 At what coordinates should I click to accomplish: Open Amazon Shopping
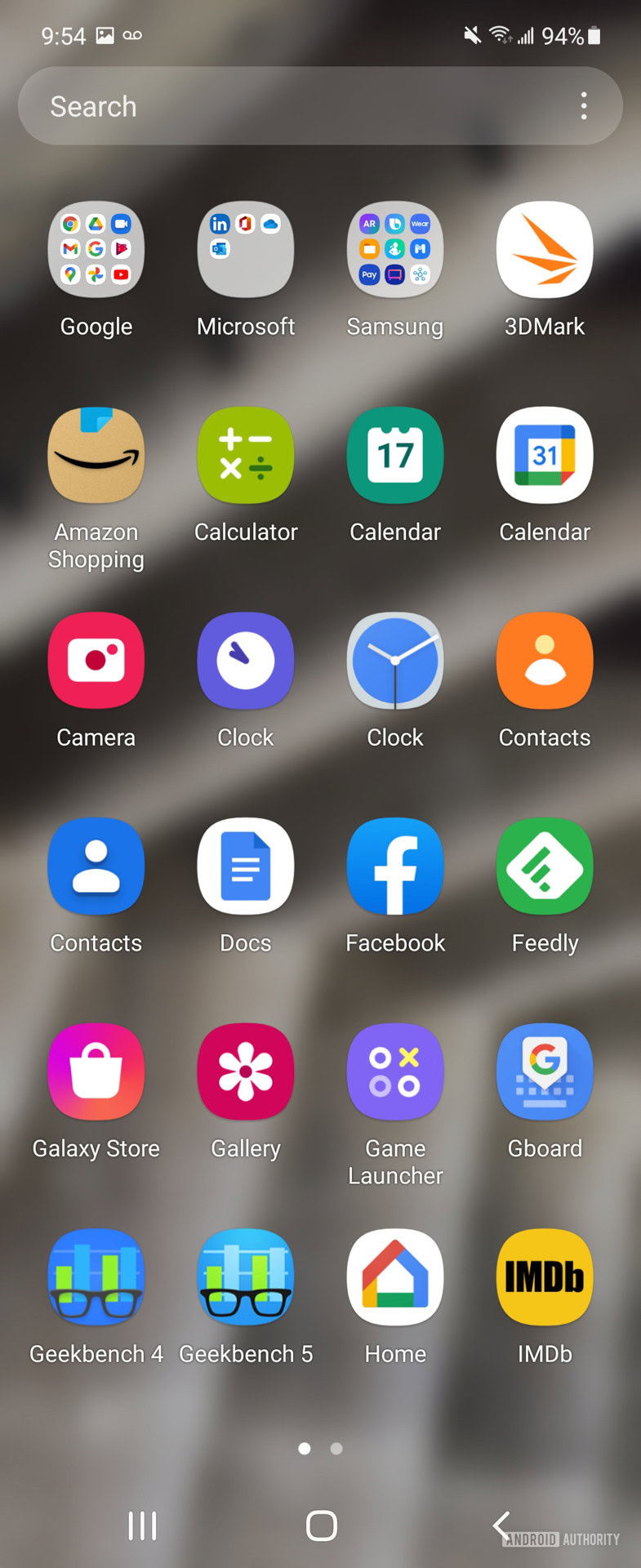pyautogui.click(x=96, y=455)
